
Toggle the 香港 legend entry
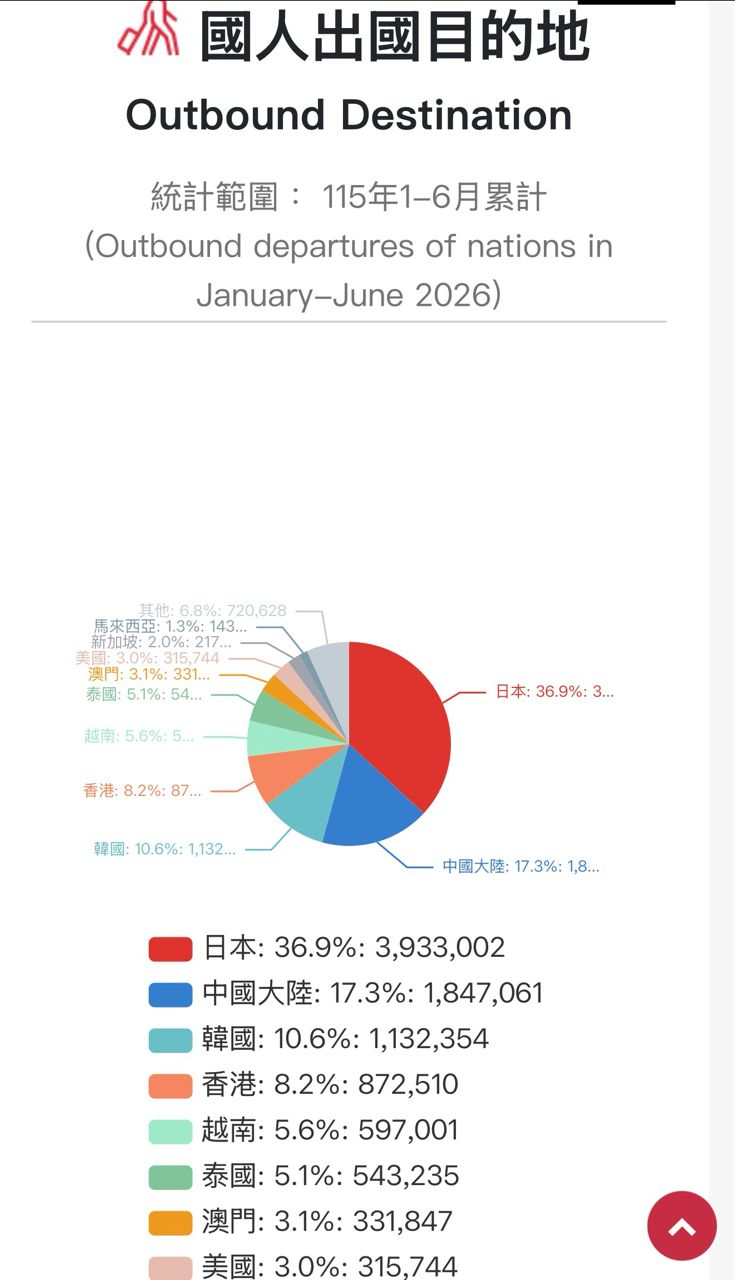(x=304, y=1084)
